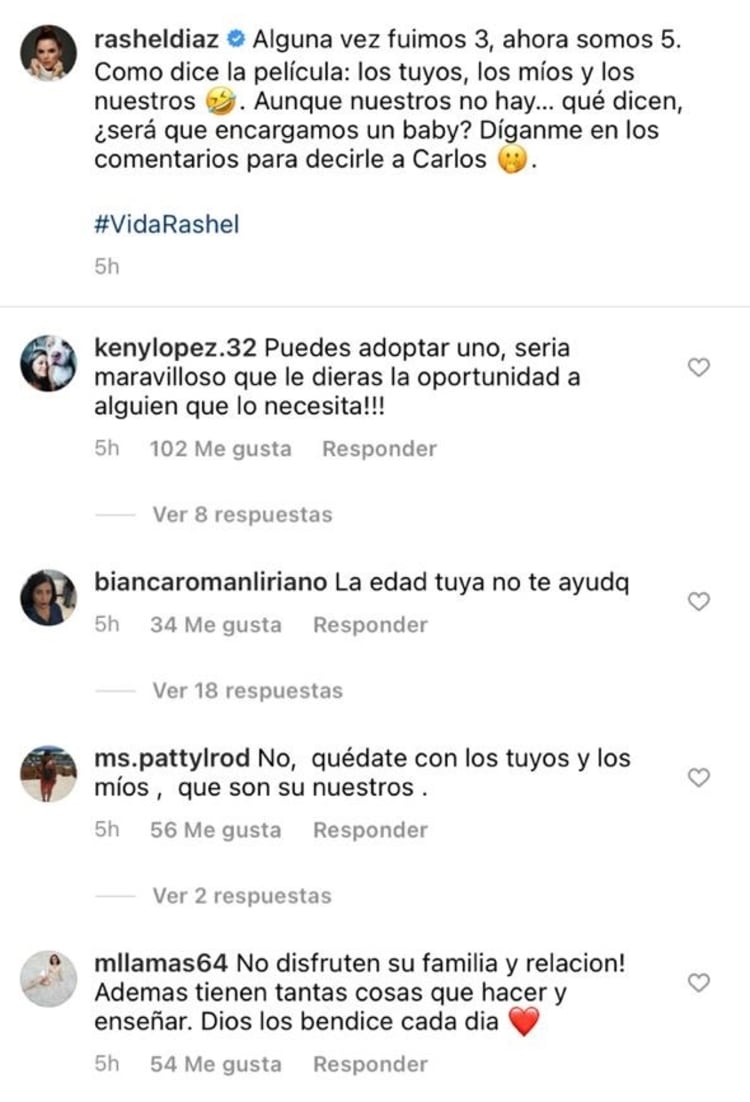Open biancaromanliriano's profile avatar
This screenshot has height=1102, width=750.
pos(48,597)
